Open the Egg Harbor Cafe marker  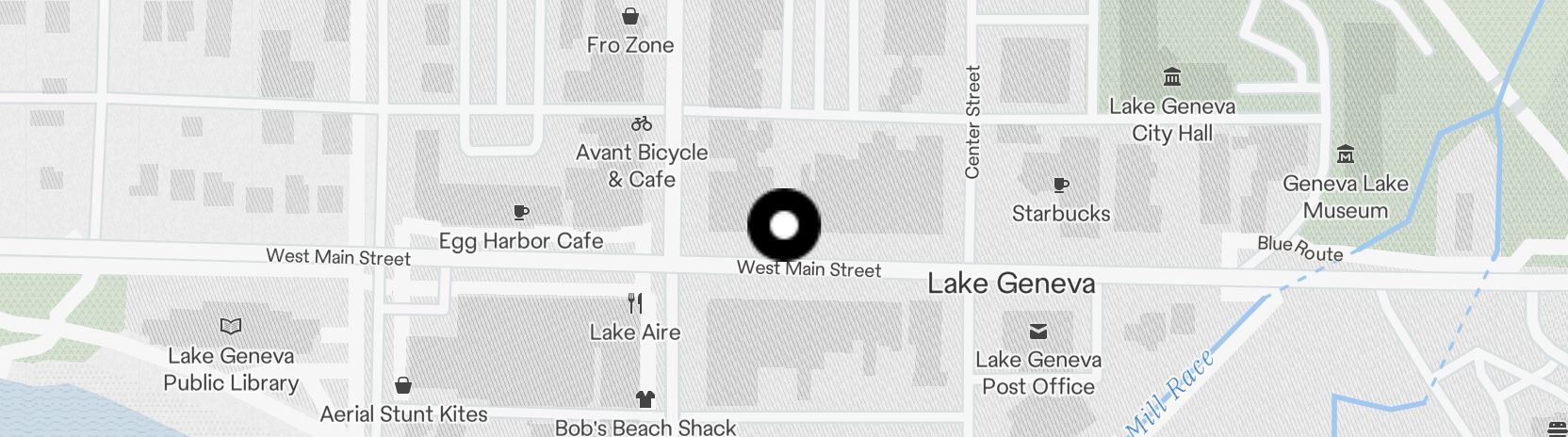[x=521, y=213]
